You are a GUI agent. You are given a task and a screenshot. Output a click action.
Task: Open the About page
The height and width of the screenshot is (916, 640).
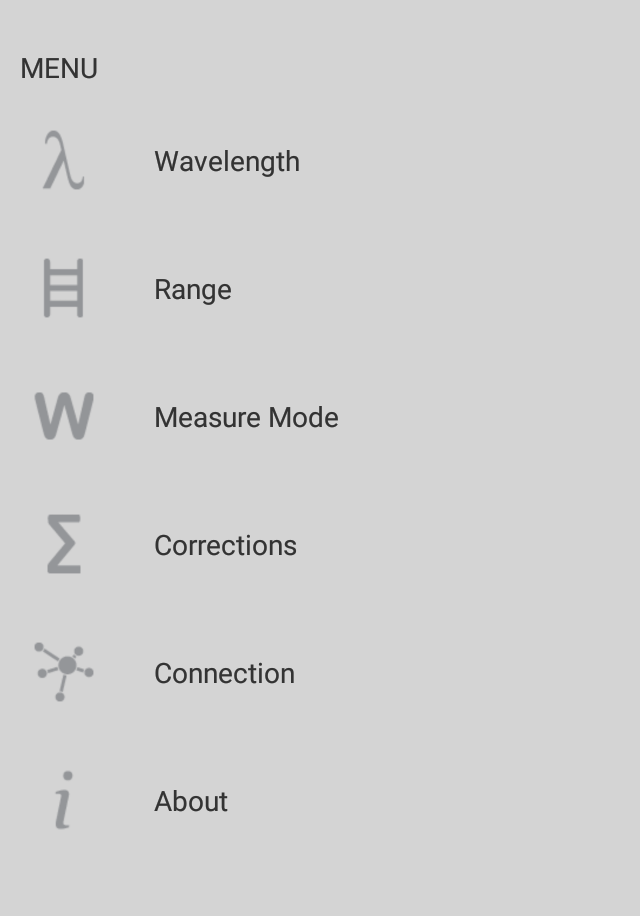click(x=191, y=802)
